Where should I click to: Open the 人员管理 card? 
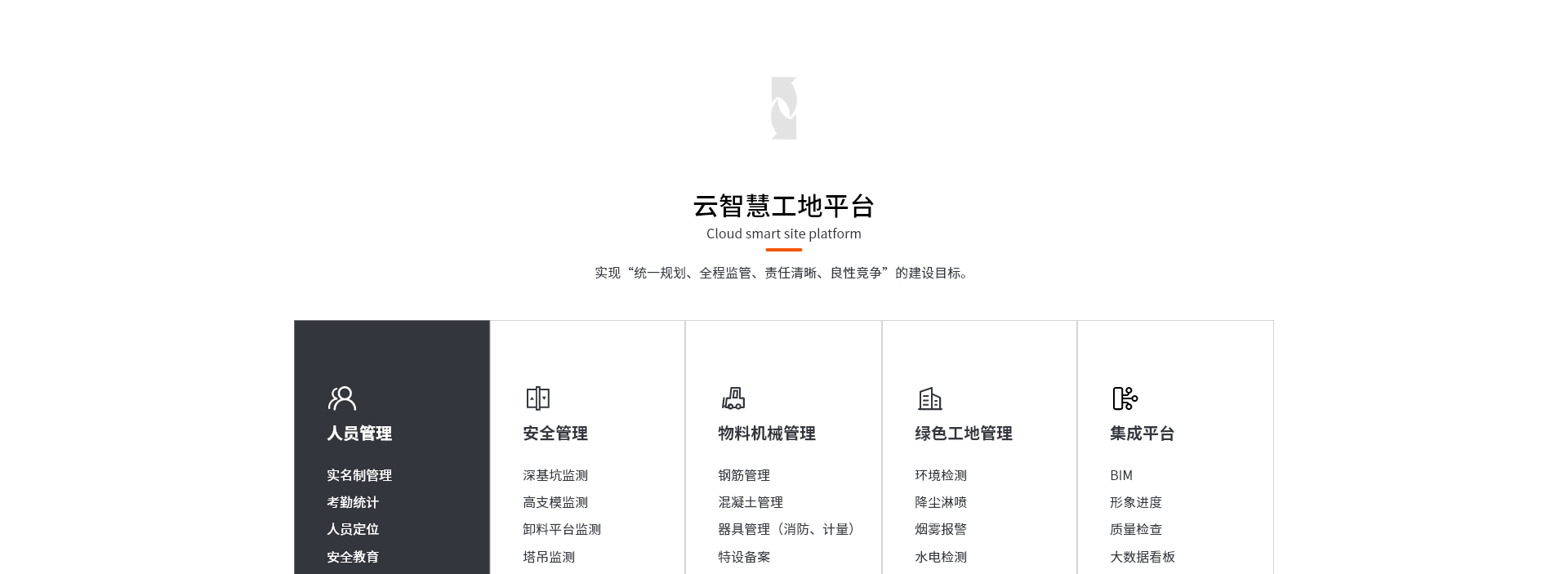click(x=359, y=434)
